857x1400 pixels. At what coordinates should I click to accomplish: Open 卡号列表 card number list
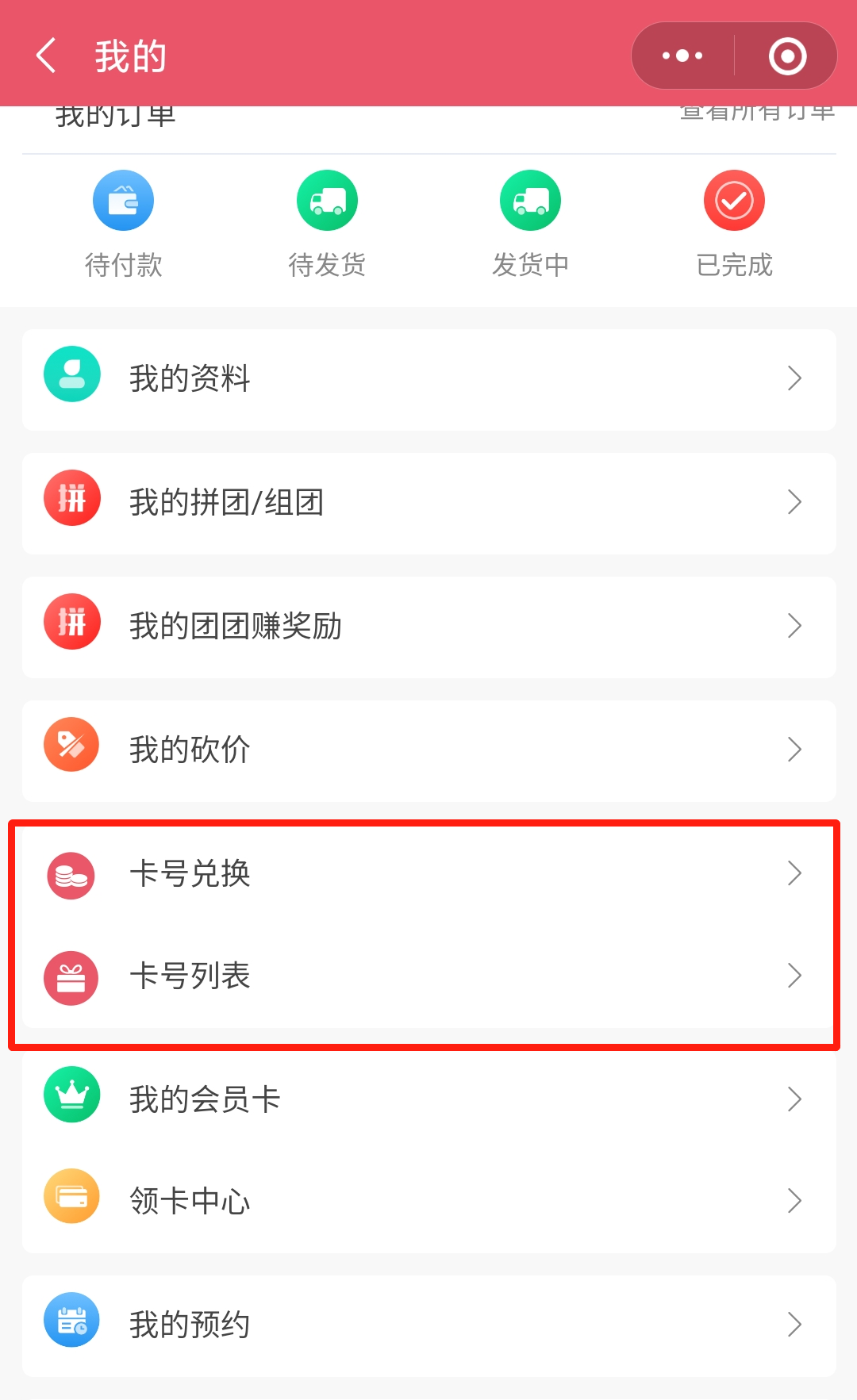click(x=429, y=976)
